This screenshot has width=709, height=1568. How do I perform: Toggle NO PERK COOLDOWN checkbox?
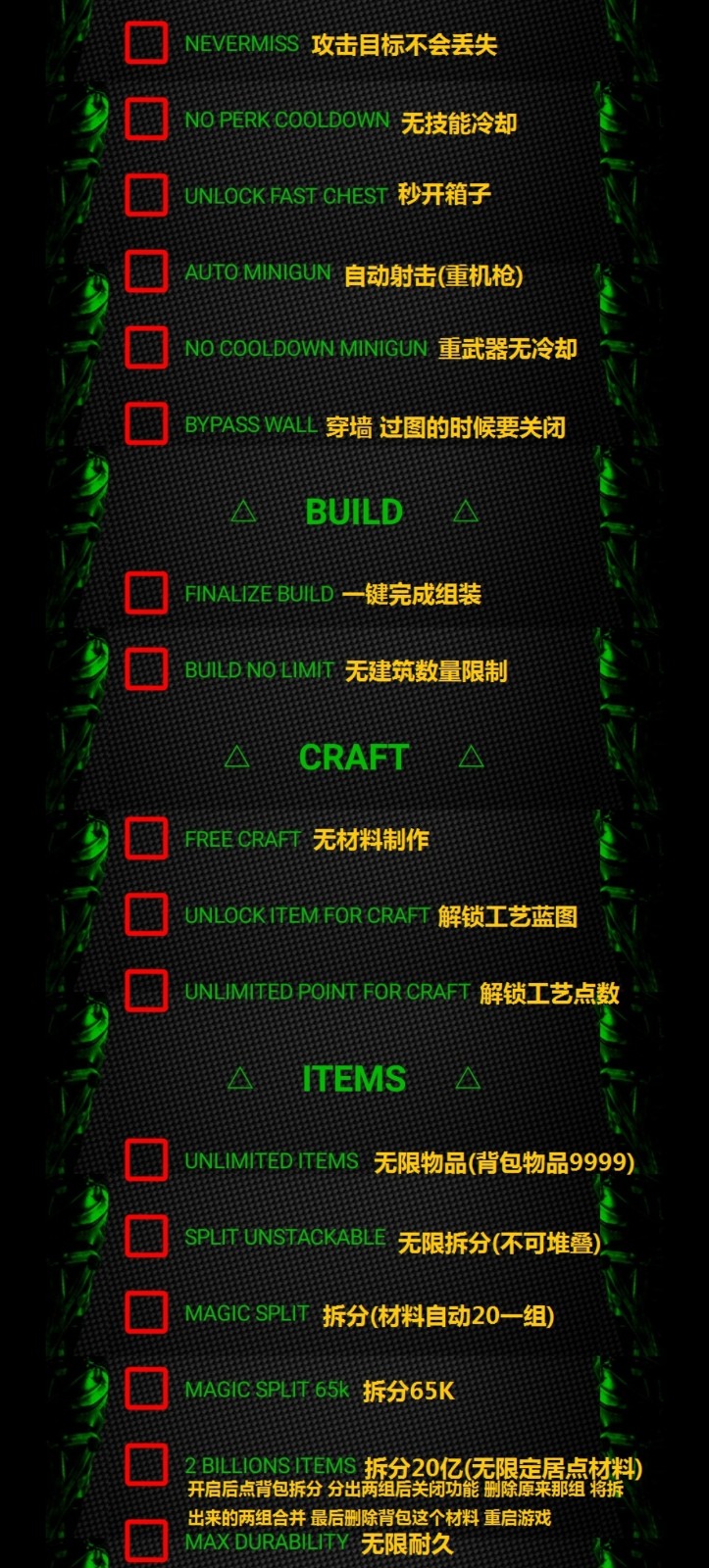click(x=147, y=120)
